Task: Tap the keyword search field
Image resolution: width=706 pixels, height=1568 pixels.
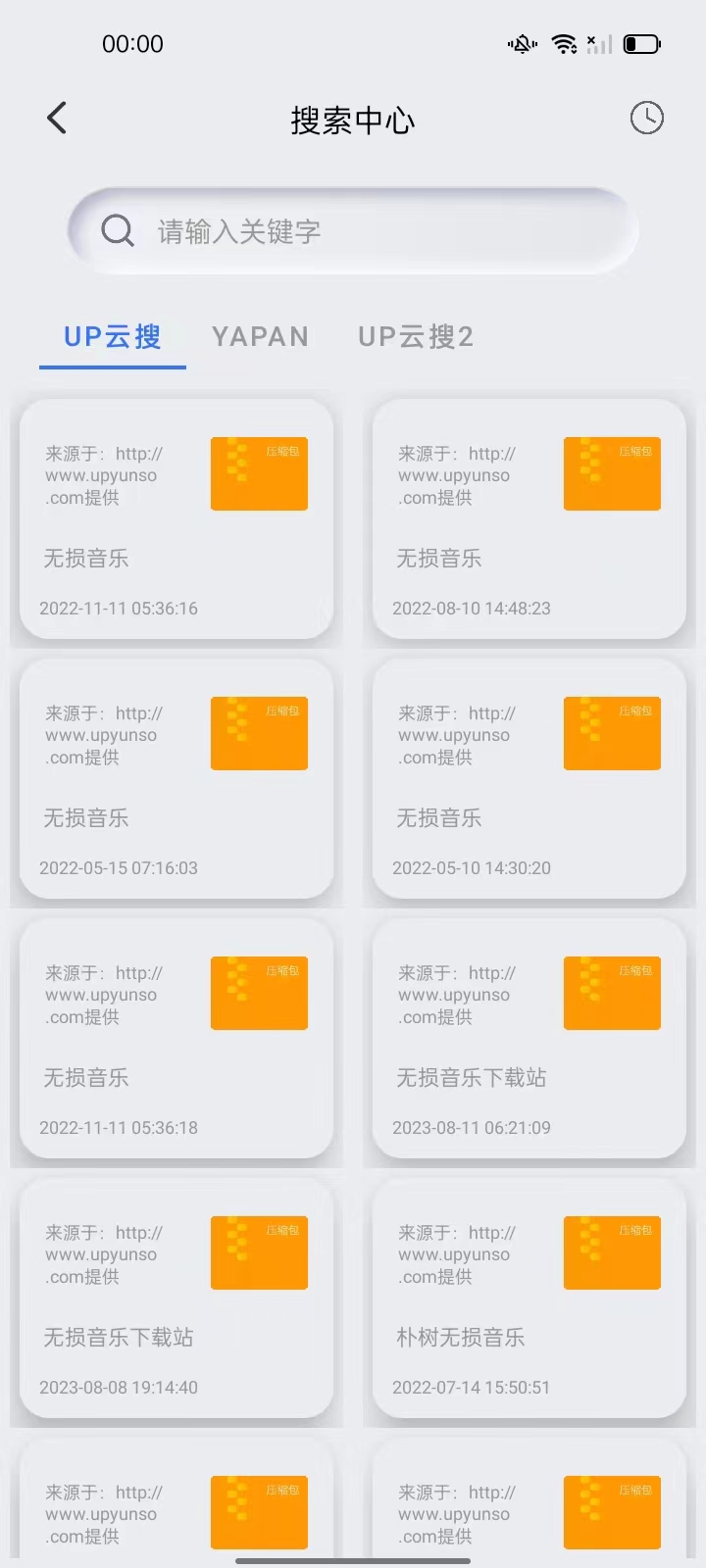Action: [353, 231]
